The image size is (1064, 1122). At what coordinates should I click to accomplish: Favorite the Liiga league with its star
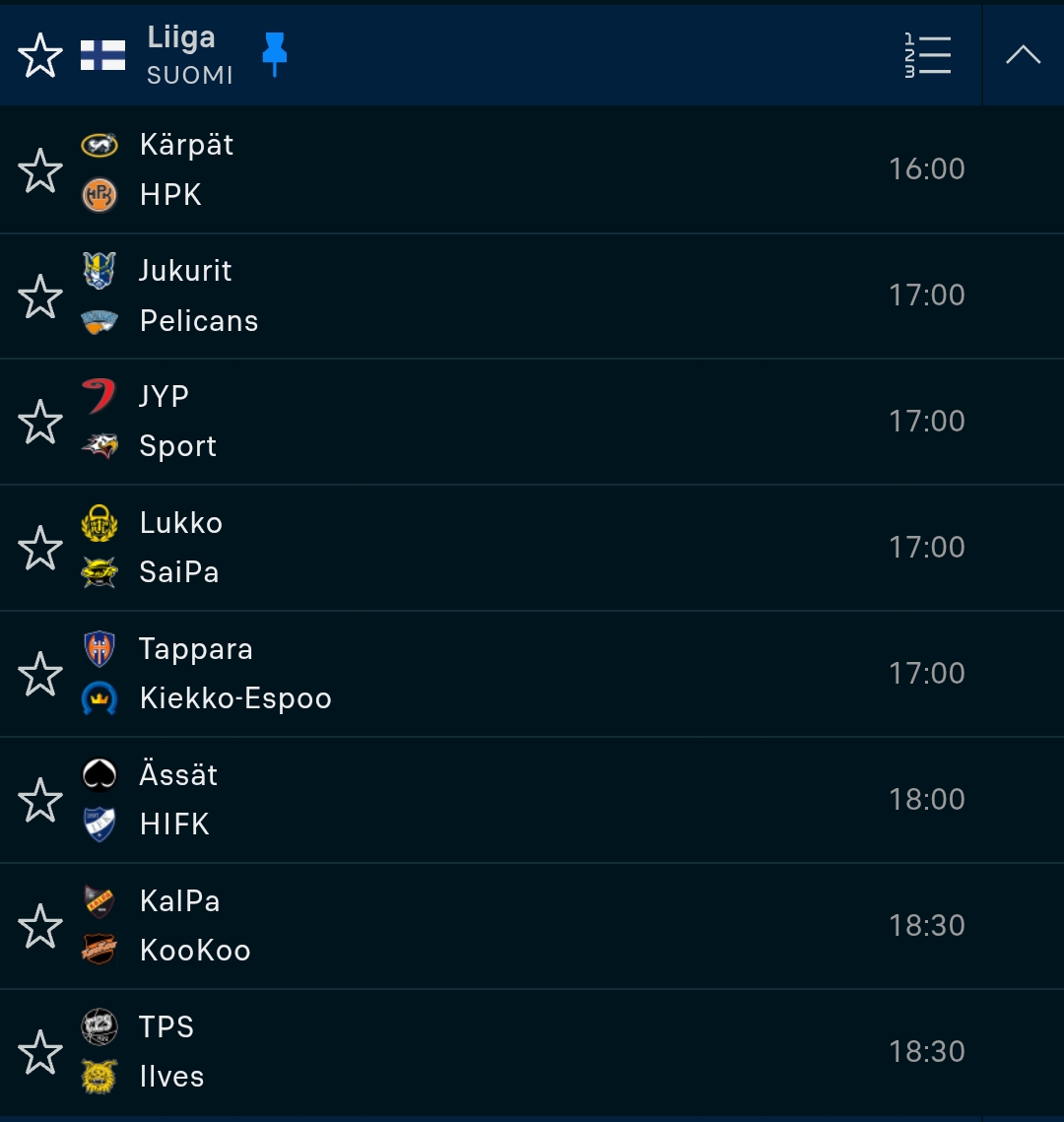coord(40,56)
